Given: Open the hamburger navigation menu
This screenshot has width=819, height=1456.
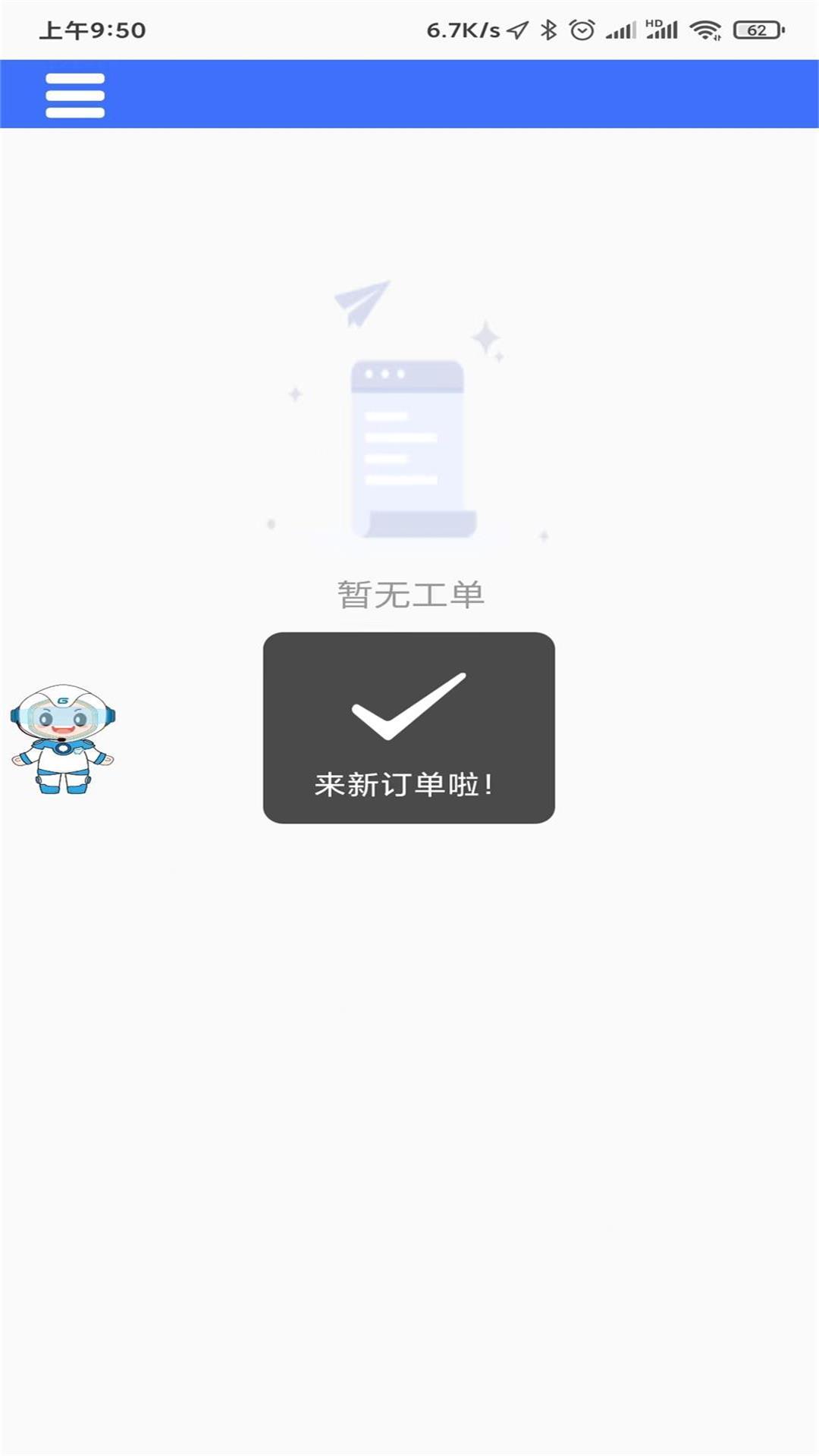Looking at the screenshot, I should [x=74, y=95].
